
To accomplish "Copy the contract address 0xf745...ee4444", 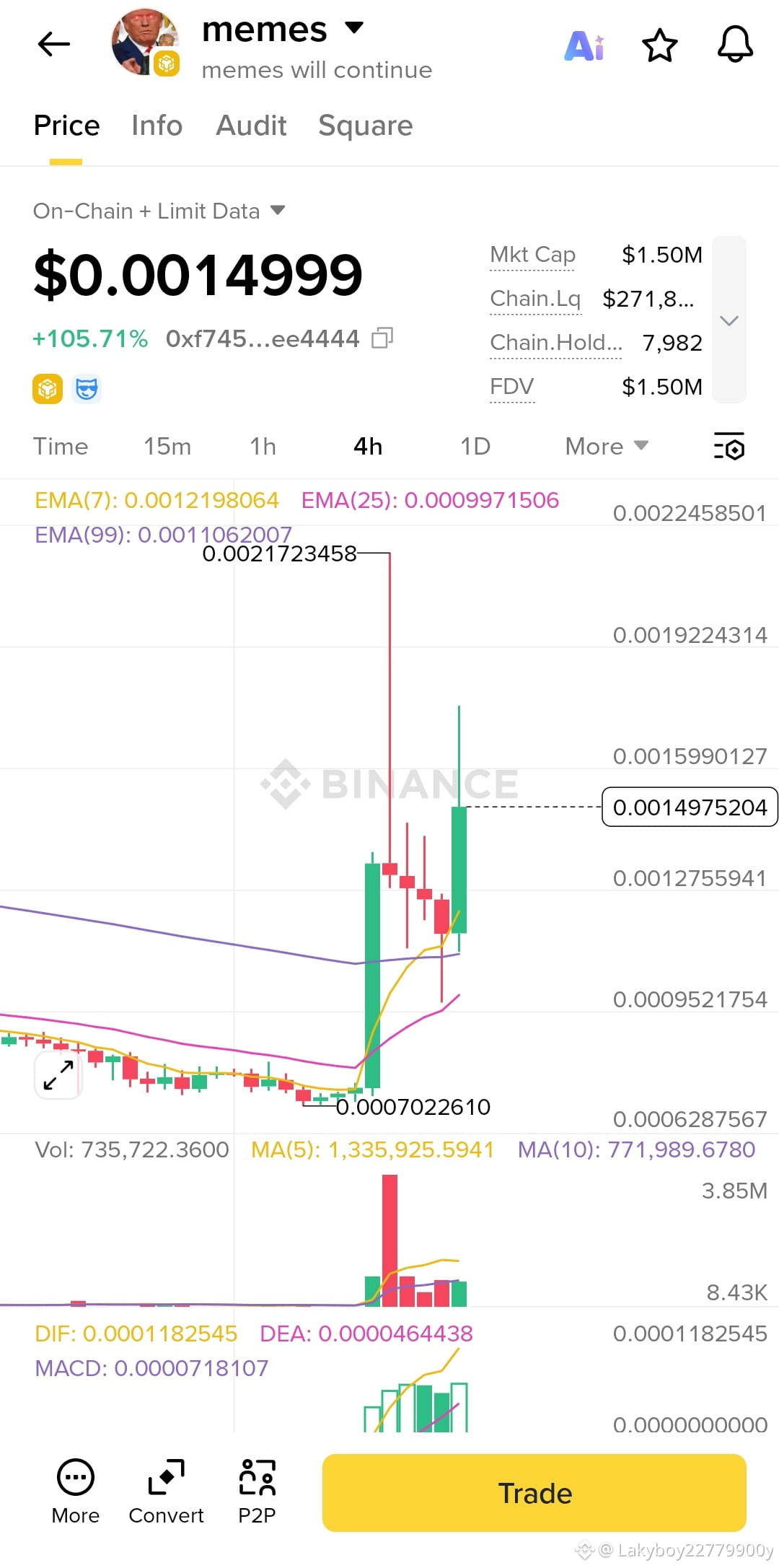I will [382, 338].
